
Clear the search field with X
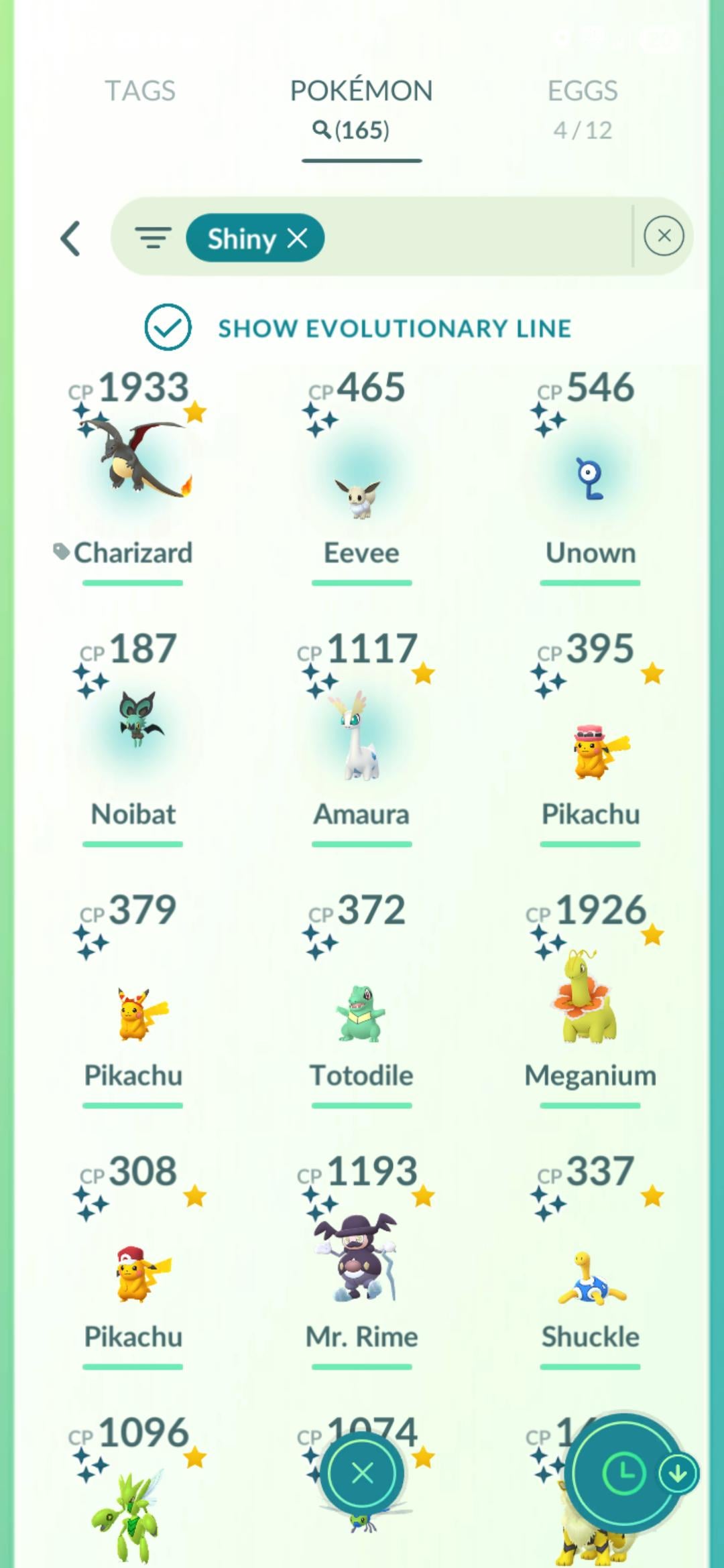point(664,236)
